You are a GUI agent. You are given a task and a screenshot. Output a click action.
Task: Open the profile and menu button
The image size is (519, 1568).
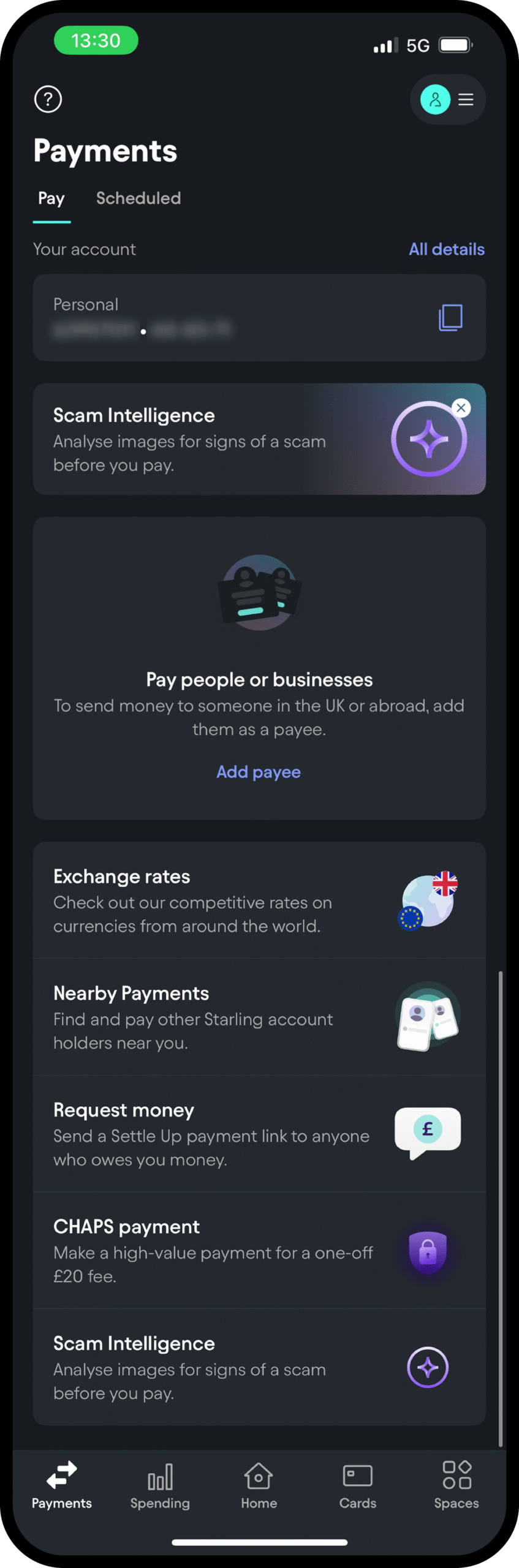coord(448,99)
